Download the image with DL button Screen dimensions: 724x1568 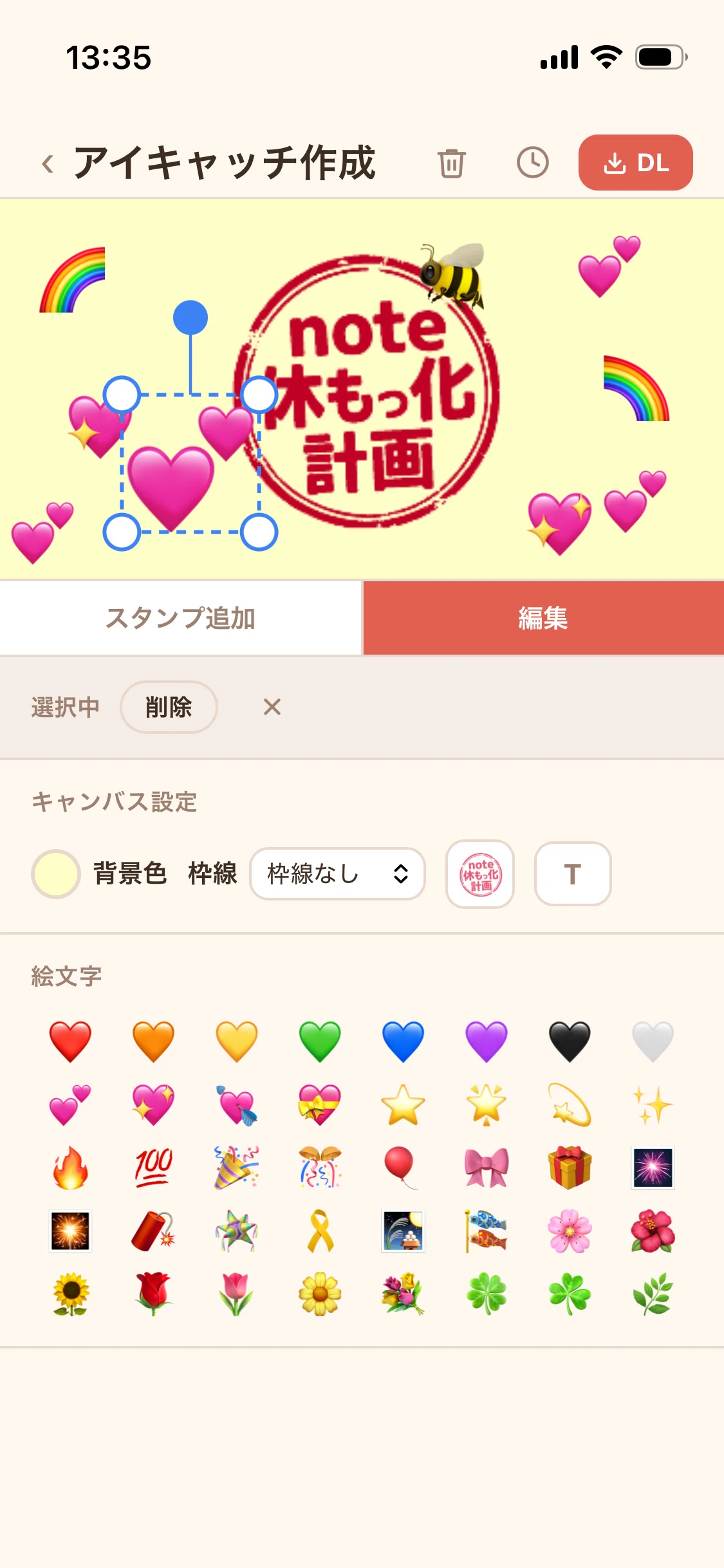635,162
